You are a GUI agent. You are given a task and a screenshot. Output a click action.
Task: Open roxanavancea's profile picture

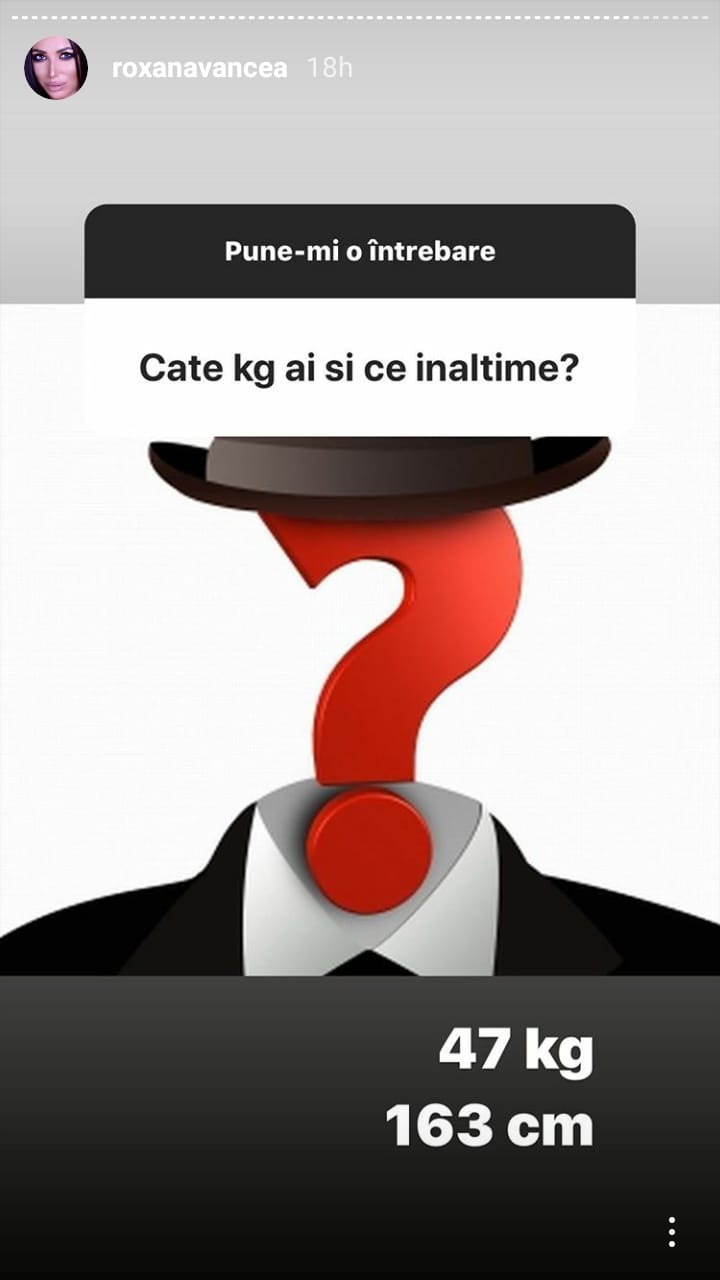click(56, 68)
